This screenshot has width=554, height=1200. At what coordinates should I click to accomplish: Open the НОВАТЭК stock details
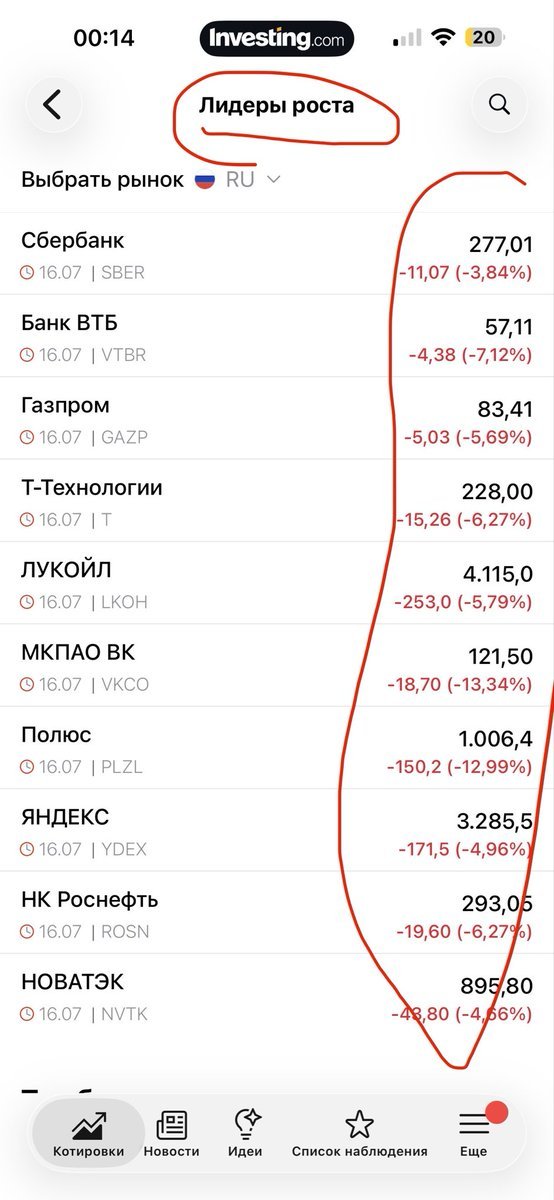[x=277, y=995]
